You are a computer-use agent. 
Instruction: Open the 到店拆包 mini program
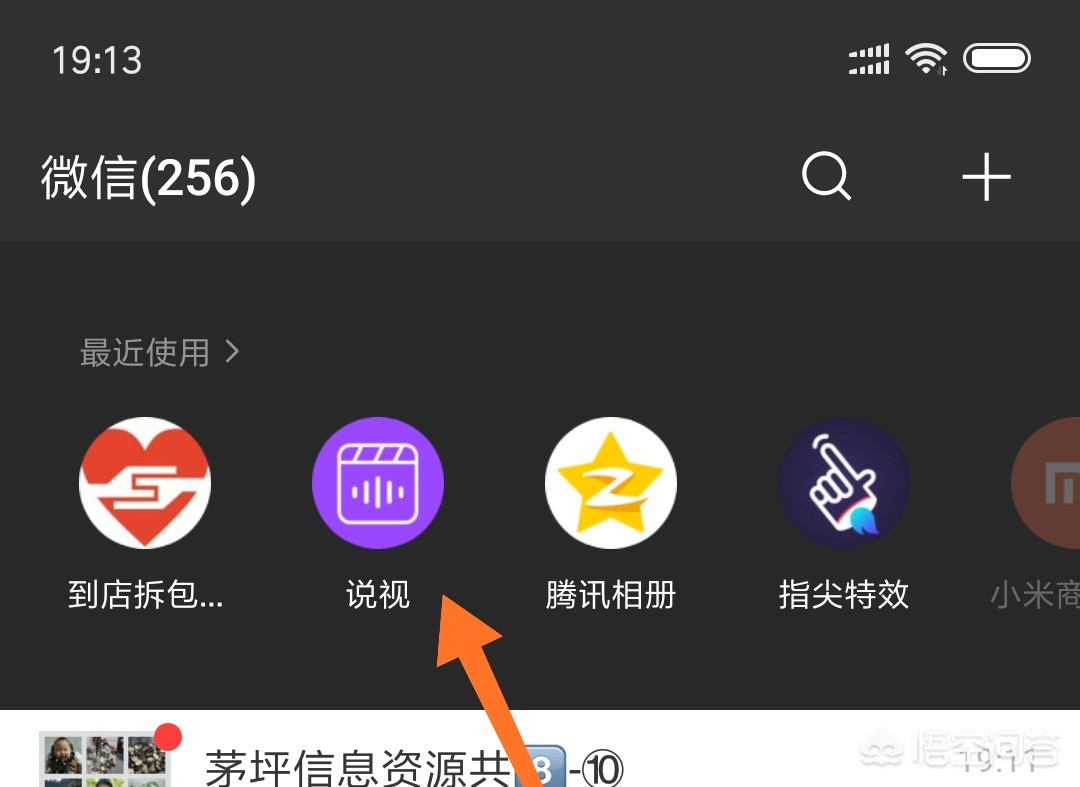pyautogui.click(x=145, y=483)
